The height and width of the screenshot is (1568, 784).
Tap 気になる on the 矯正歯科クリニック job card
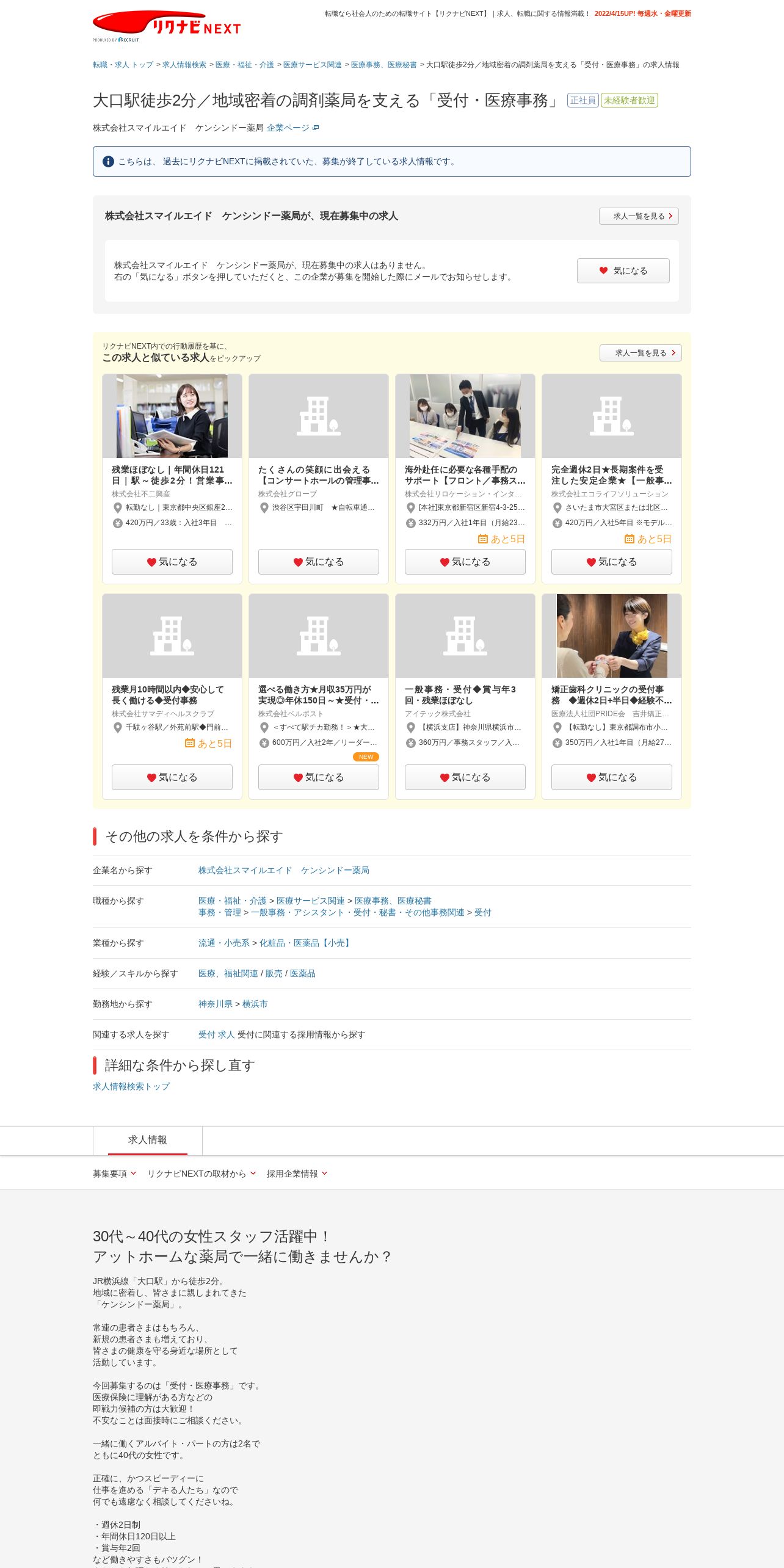click(612, 777)
